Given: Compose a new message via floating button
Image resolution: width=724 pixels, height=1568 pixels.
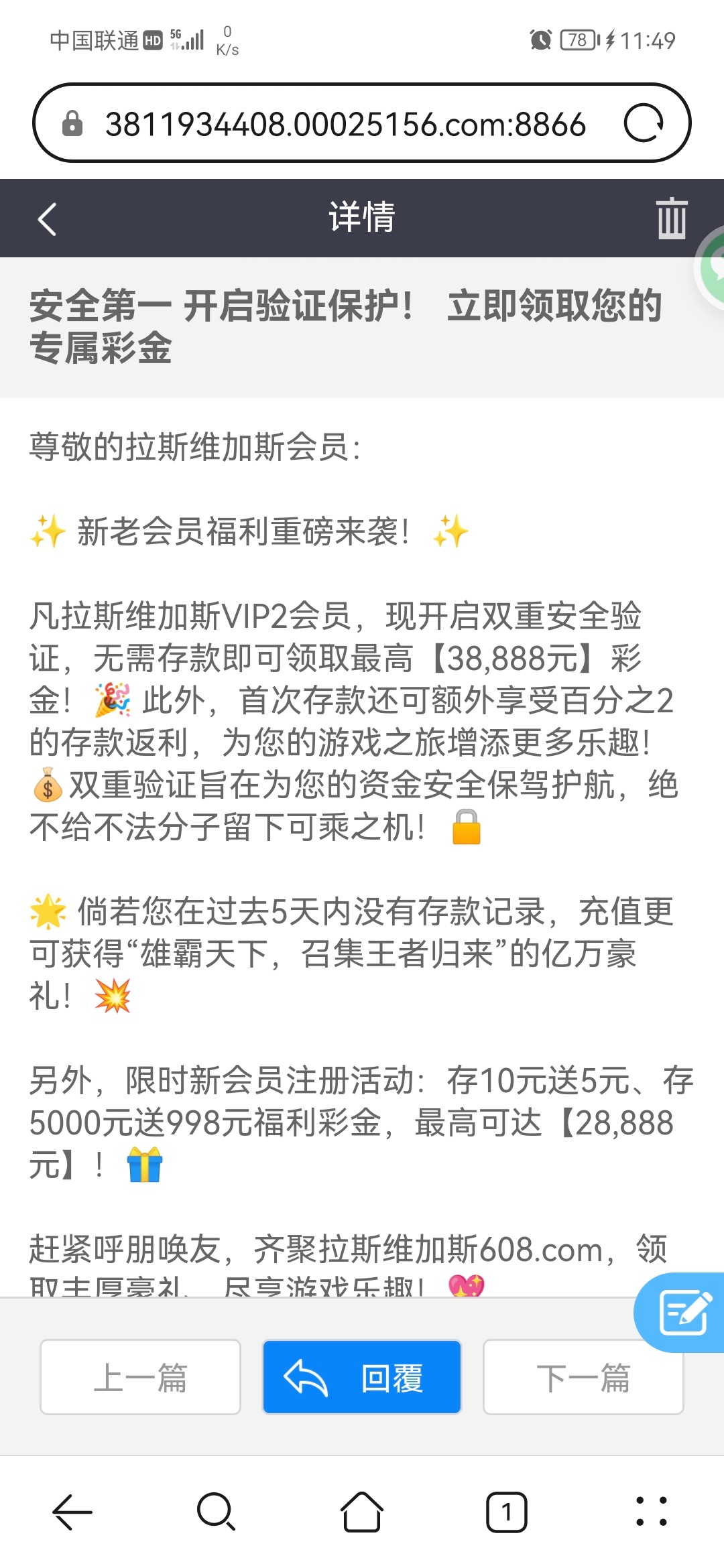Looking at the screenshot, I should click(x=684, y=1313).
